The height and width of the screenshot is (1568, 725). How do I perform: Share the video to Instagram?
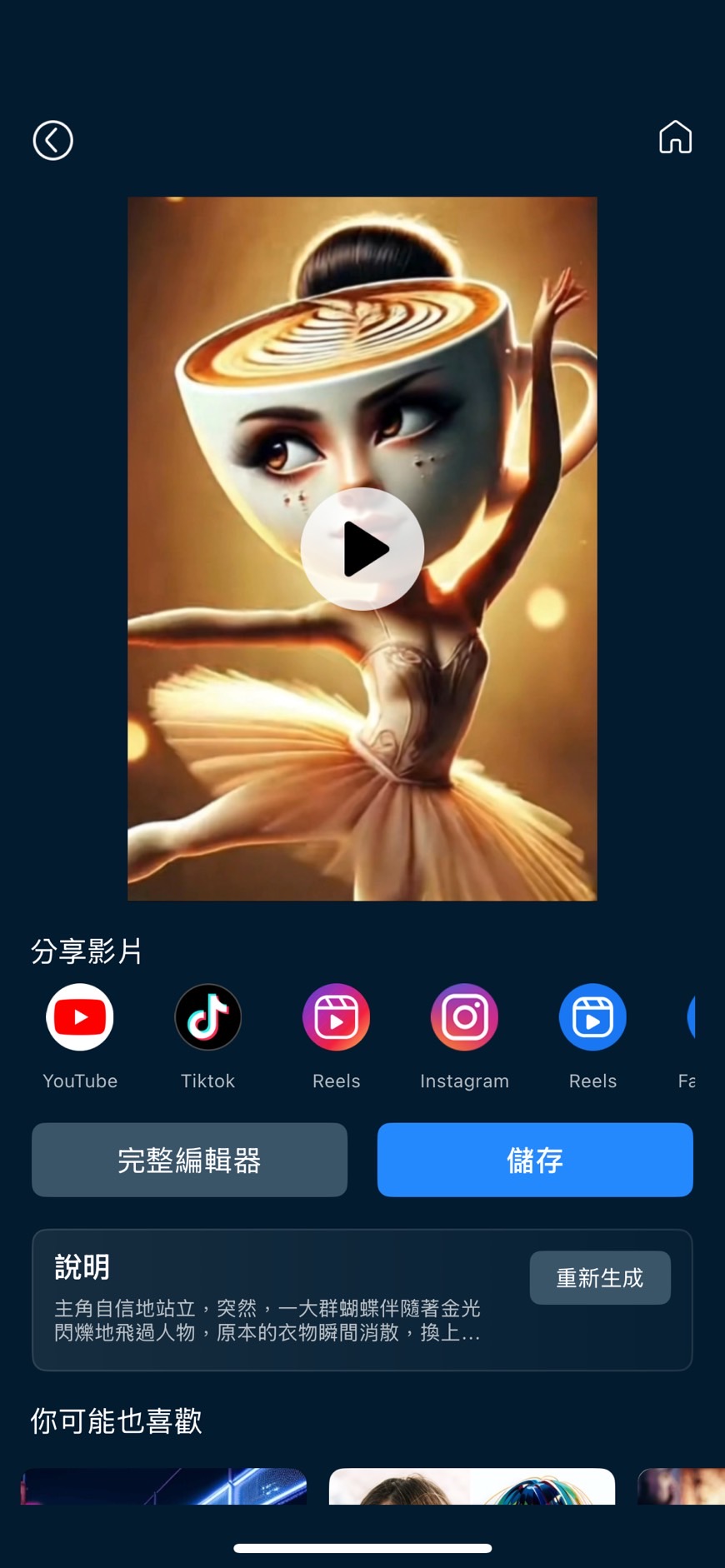coord(464,1017)
